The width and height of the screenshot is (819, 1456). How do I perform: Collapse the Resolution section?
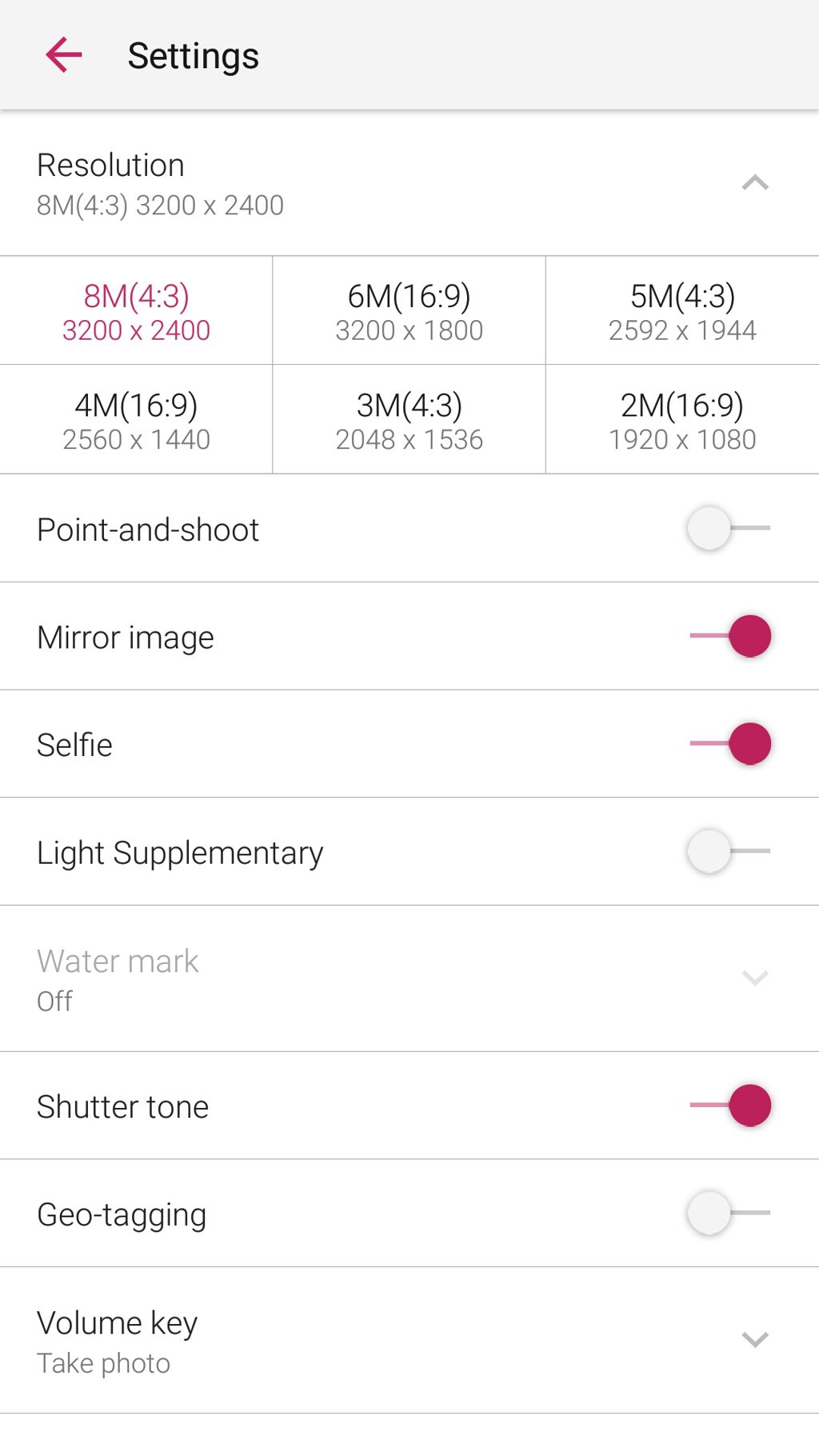coord(754,183)
